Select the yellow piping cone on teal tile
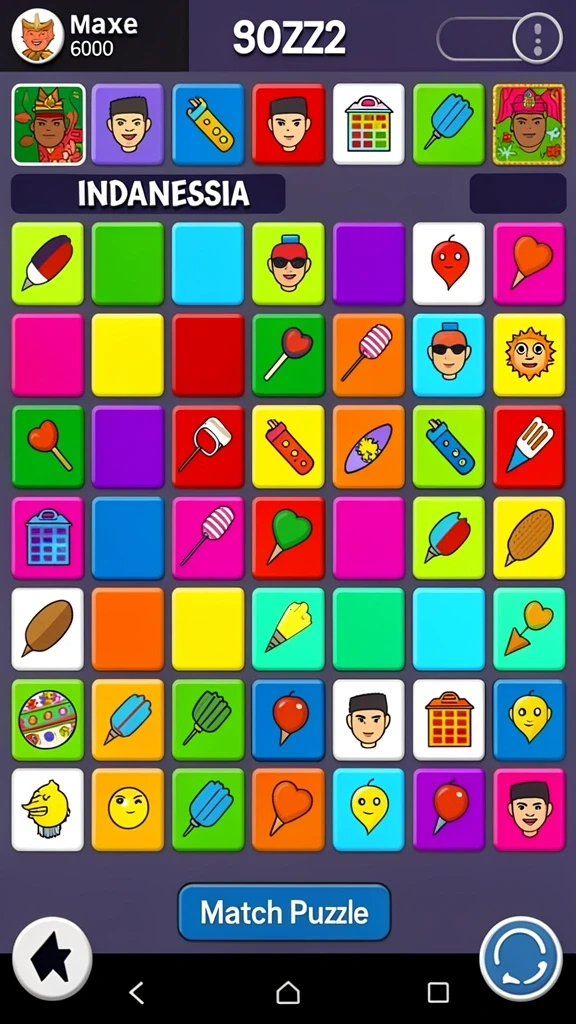Image resolution: width=576 pixels, height=1024 pixels. 288,629
